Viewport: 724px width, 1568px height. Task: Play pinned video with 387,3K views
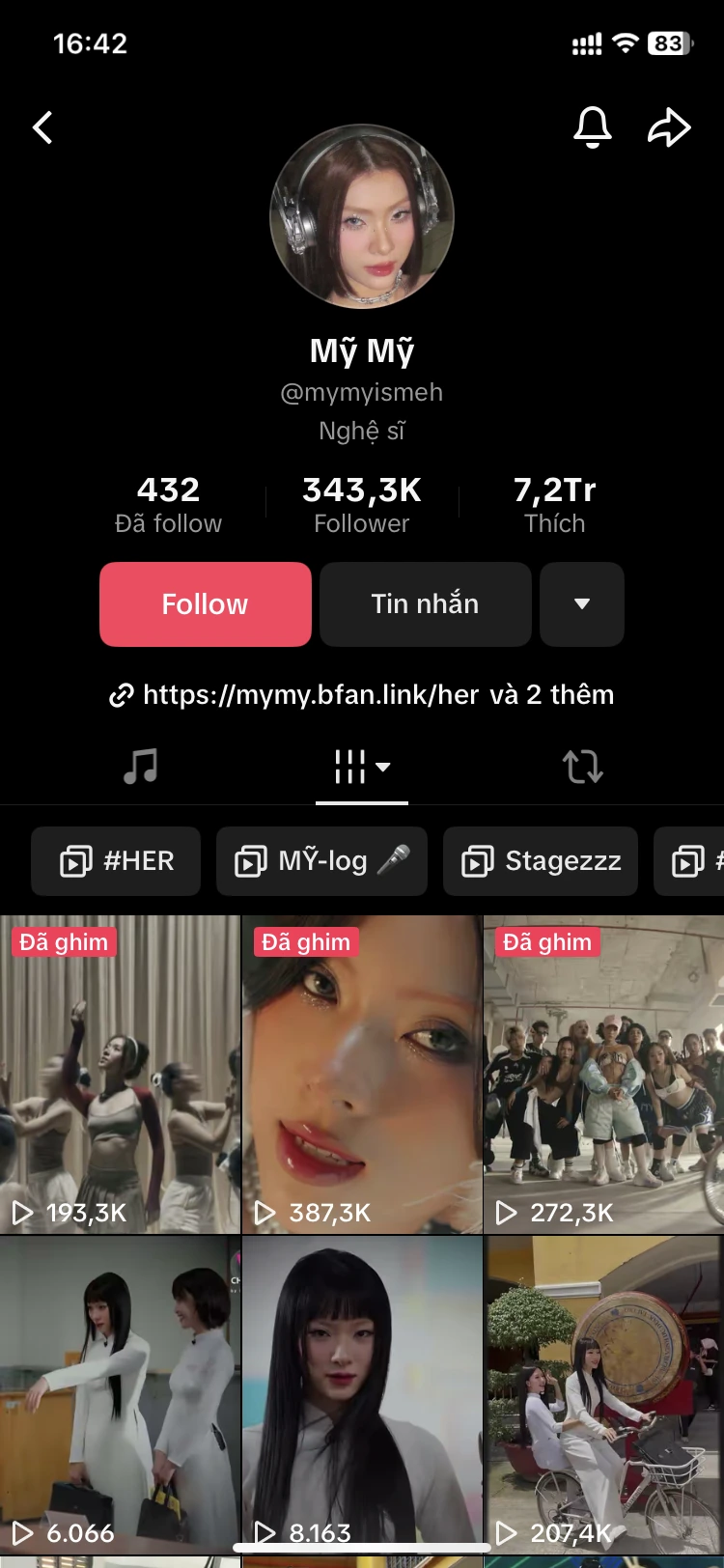[362, 1075]
